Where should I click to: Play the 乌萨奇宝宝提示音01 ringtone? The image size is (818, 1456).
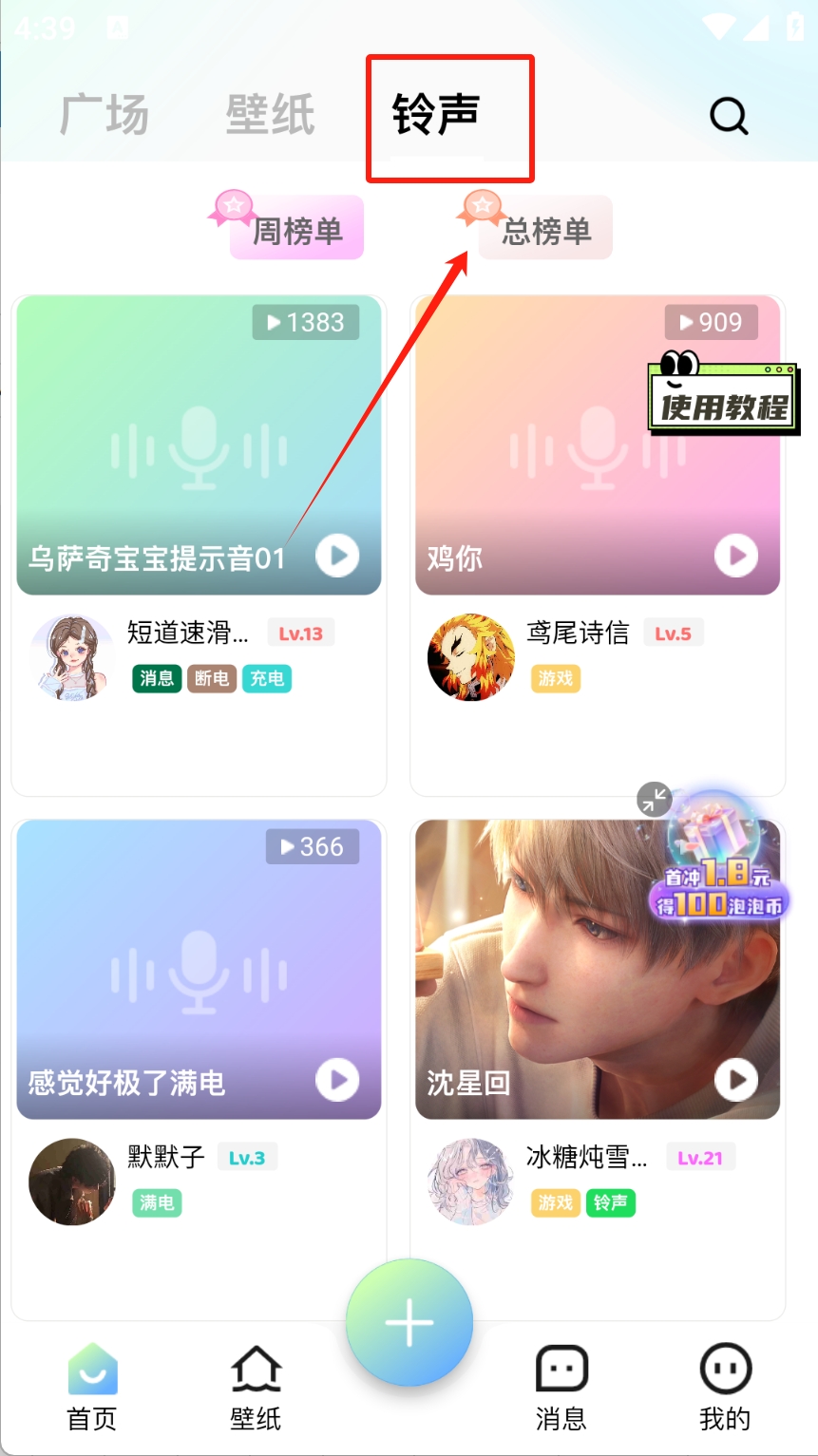[337, 556]
